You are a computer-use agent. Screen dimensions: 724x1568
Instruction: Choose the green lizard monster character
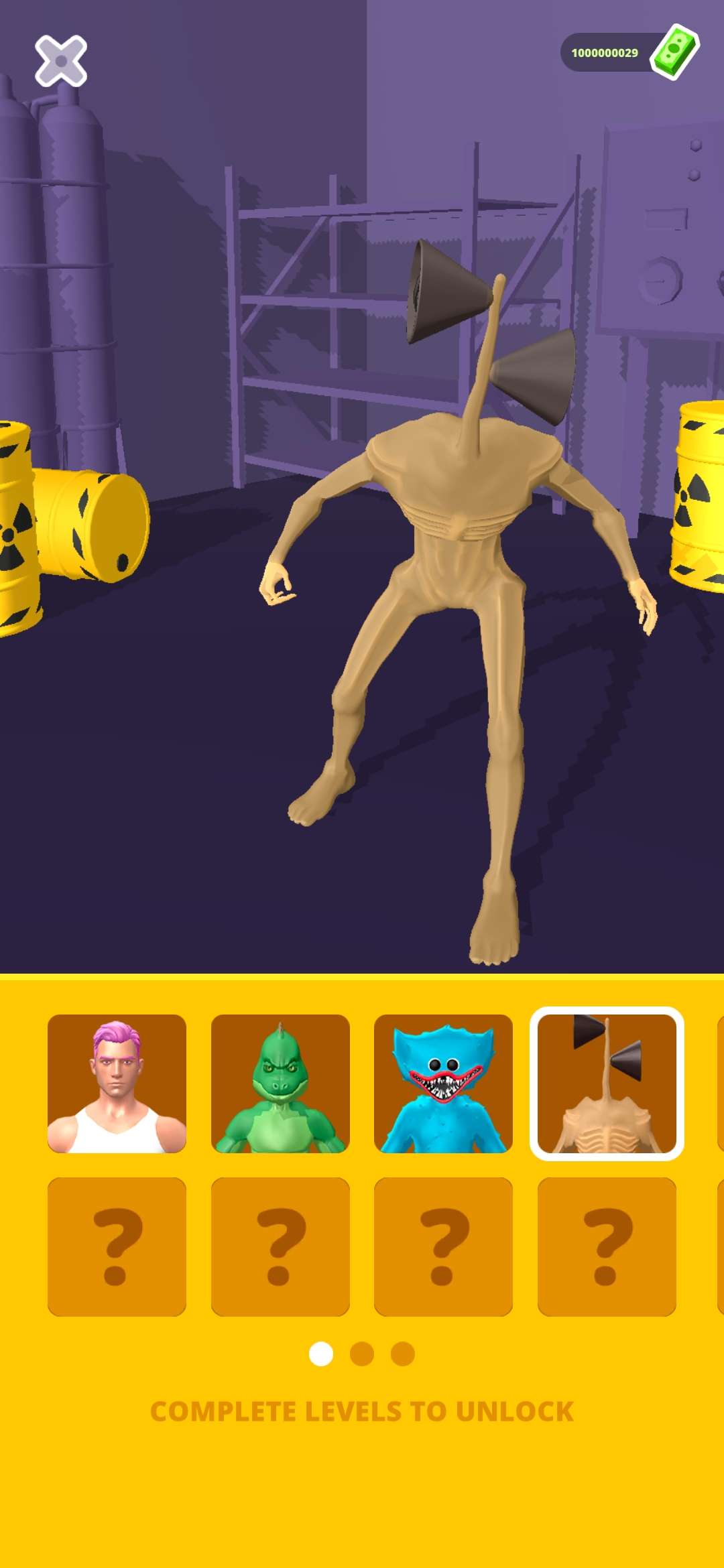point(280,1084)
